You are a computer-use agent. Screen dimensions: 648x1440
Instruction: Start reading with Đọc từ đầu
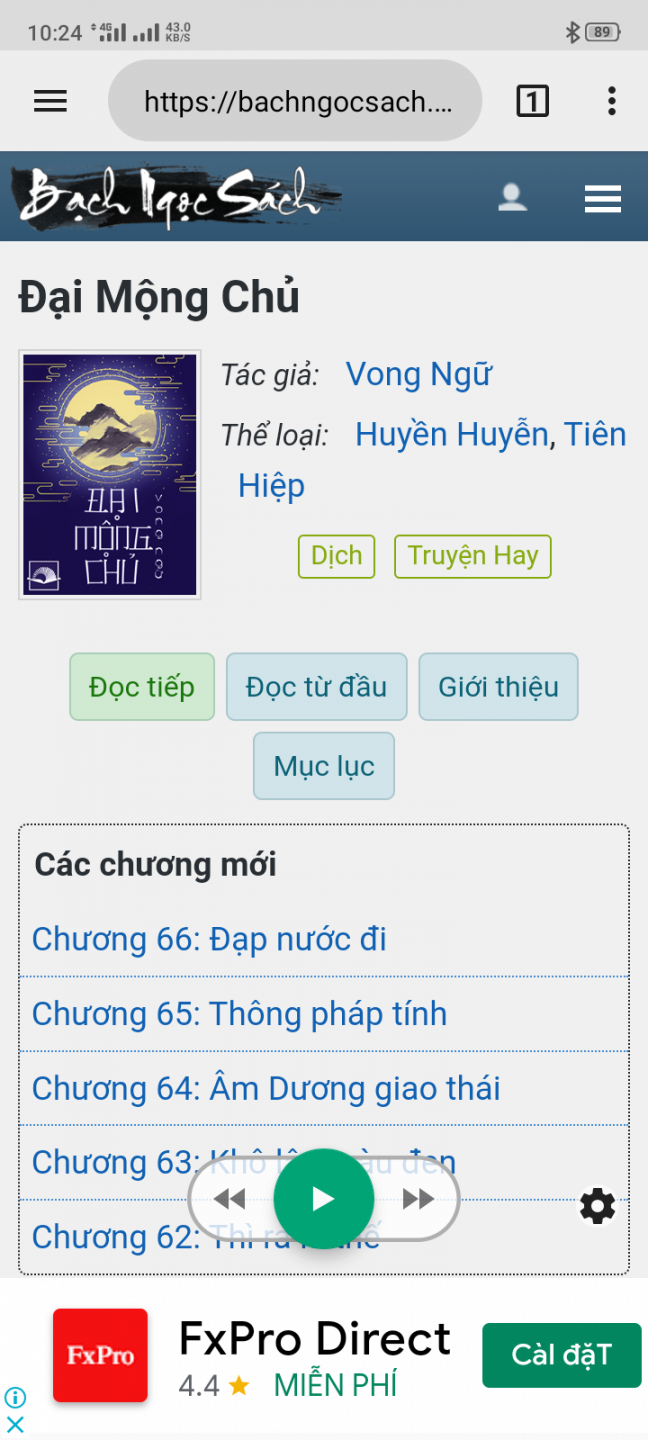(x=317, y=687)
